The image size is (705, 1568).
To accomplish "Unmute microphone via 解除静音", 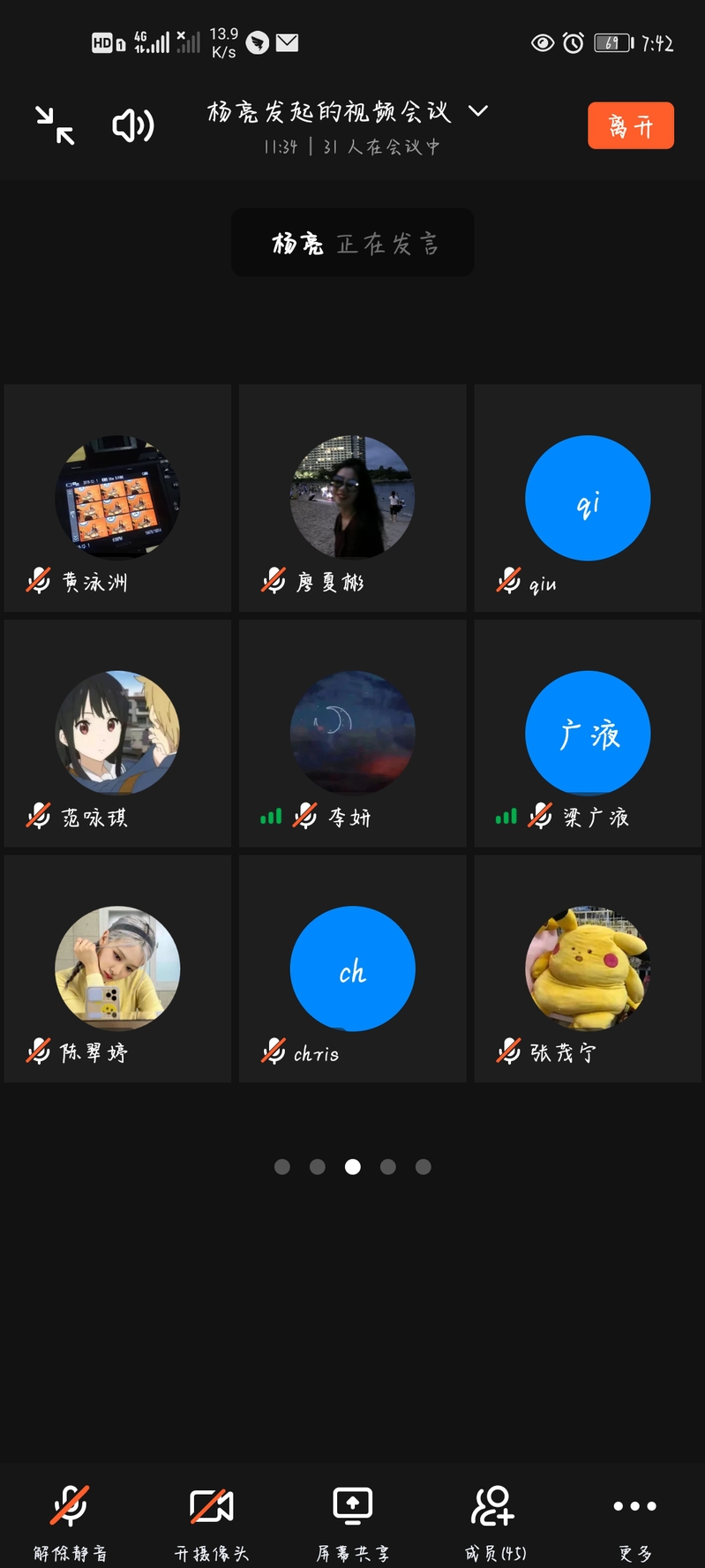I will click(70, 1520).
